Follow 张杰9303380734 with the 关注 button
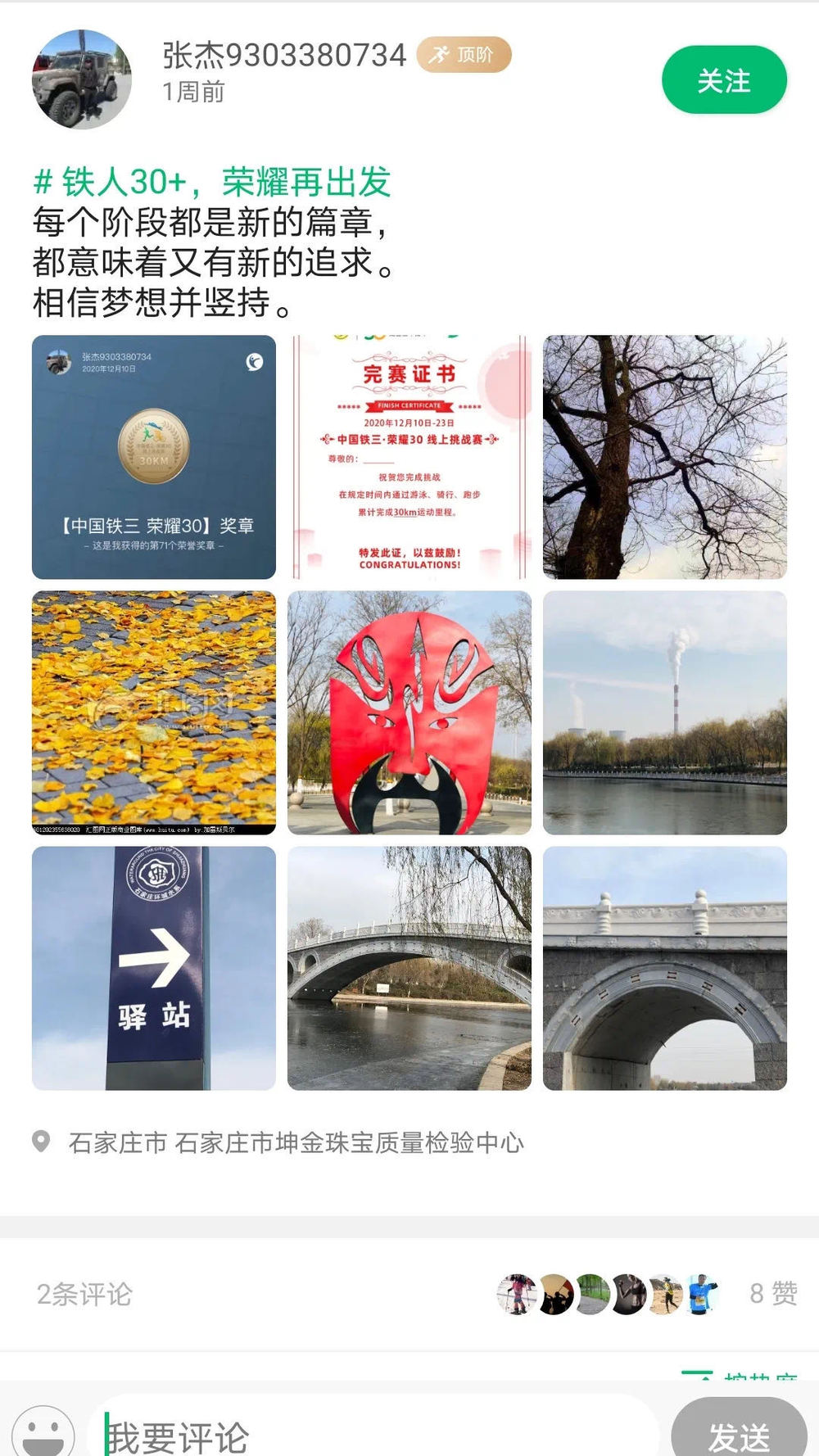 click(x=724, y=80)
